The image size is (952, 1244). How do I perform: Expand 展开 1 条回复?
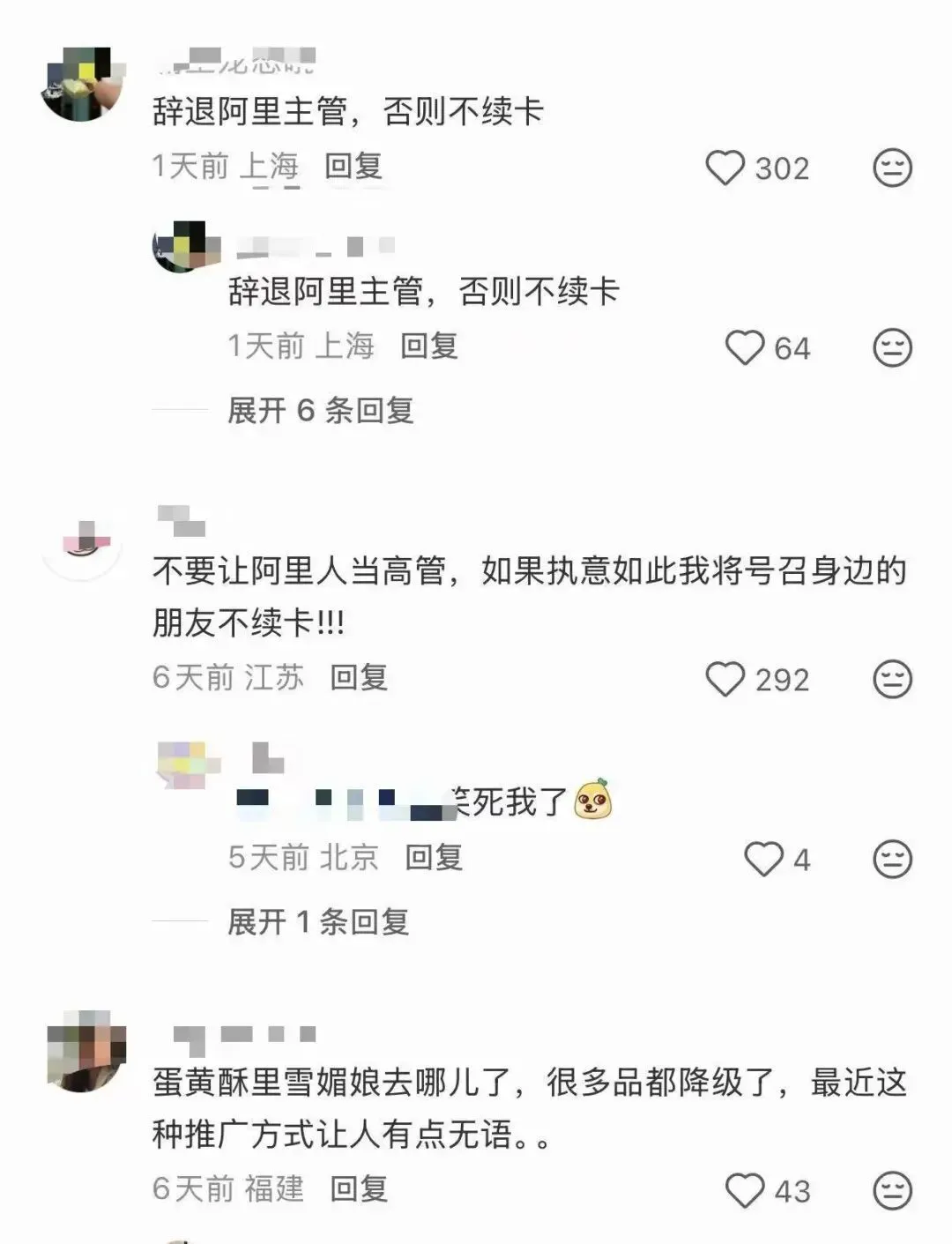(x=317, y=922)
